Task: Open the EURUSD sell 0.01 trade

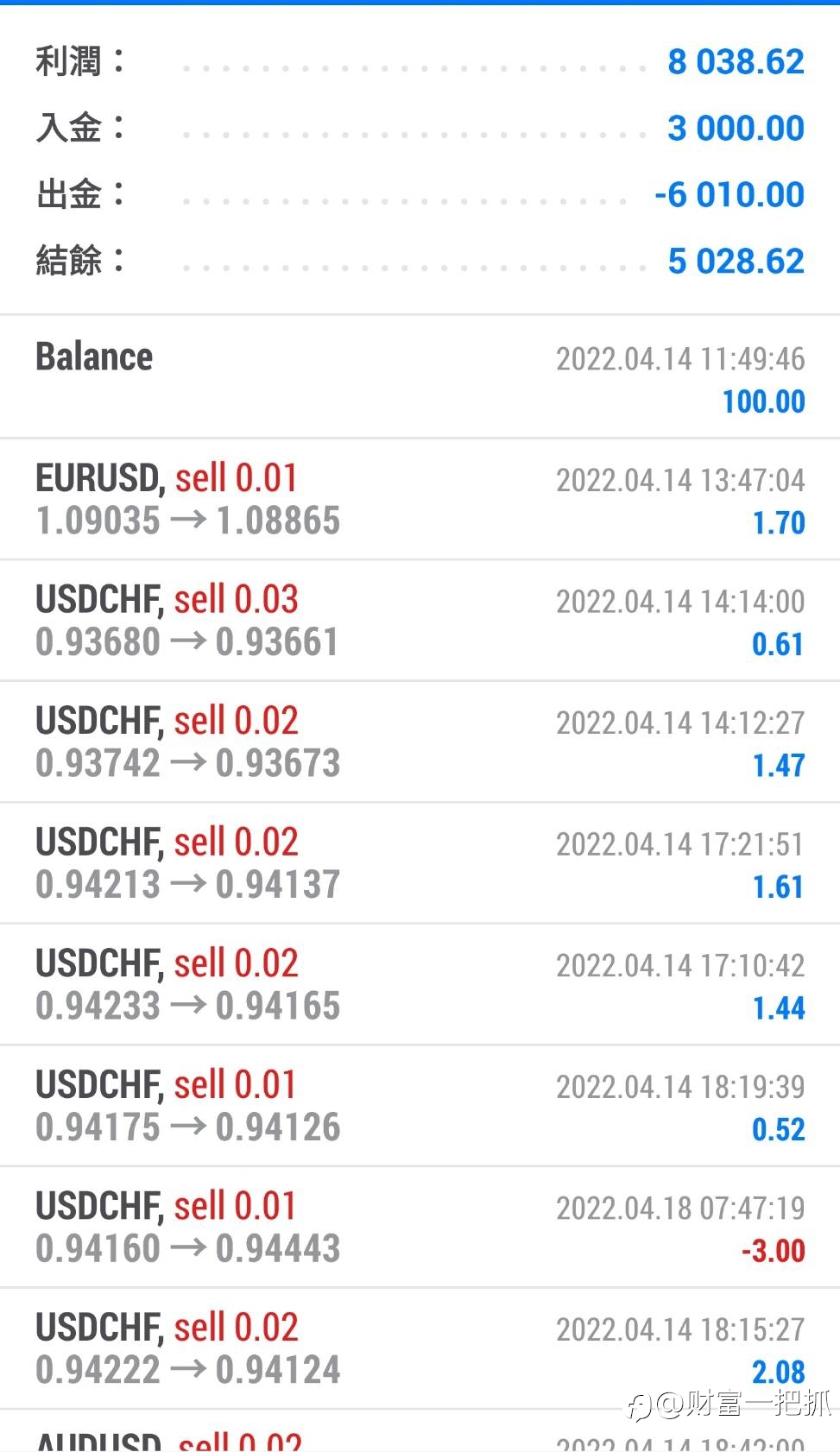Action: click(420, 499)
